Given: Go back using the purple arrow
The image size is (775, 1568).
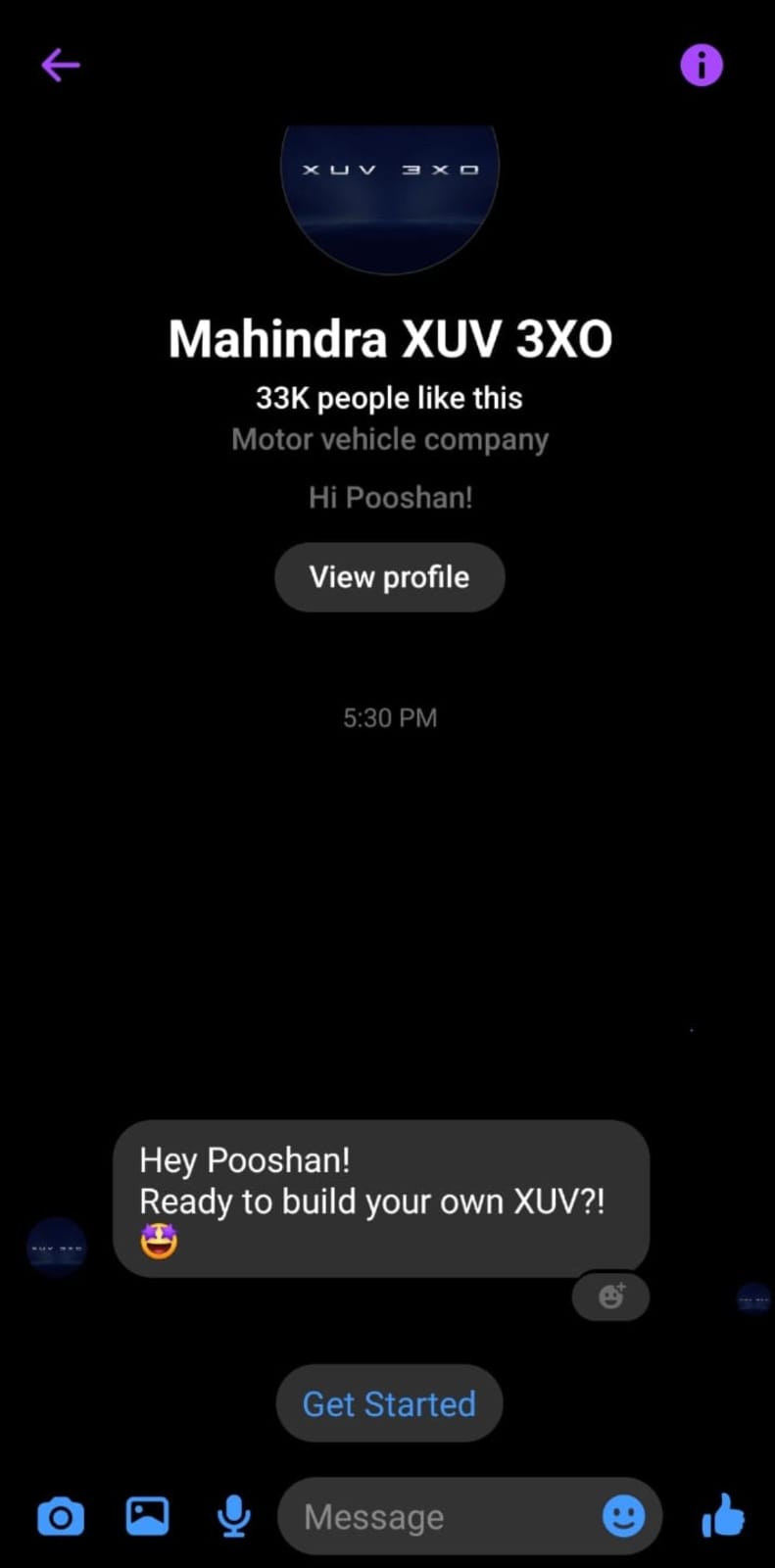Looking at the screenshot, I should [61, 66].
